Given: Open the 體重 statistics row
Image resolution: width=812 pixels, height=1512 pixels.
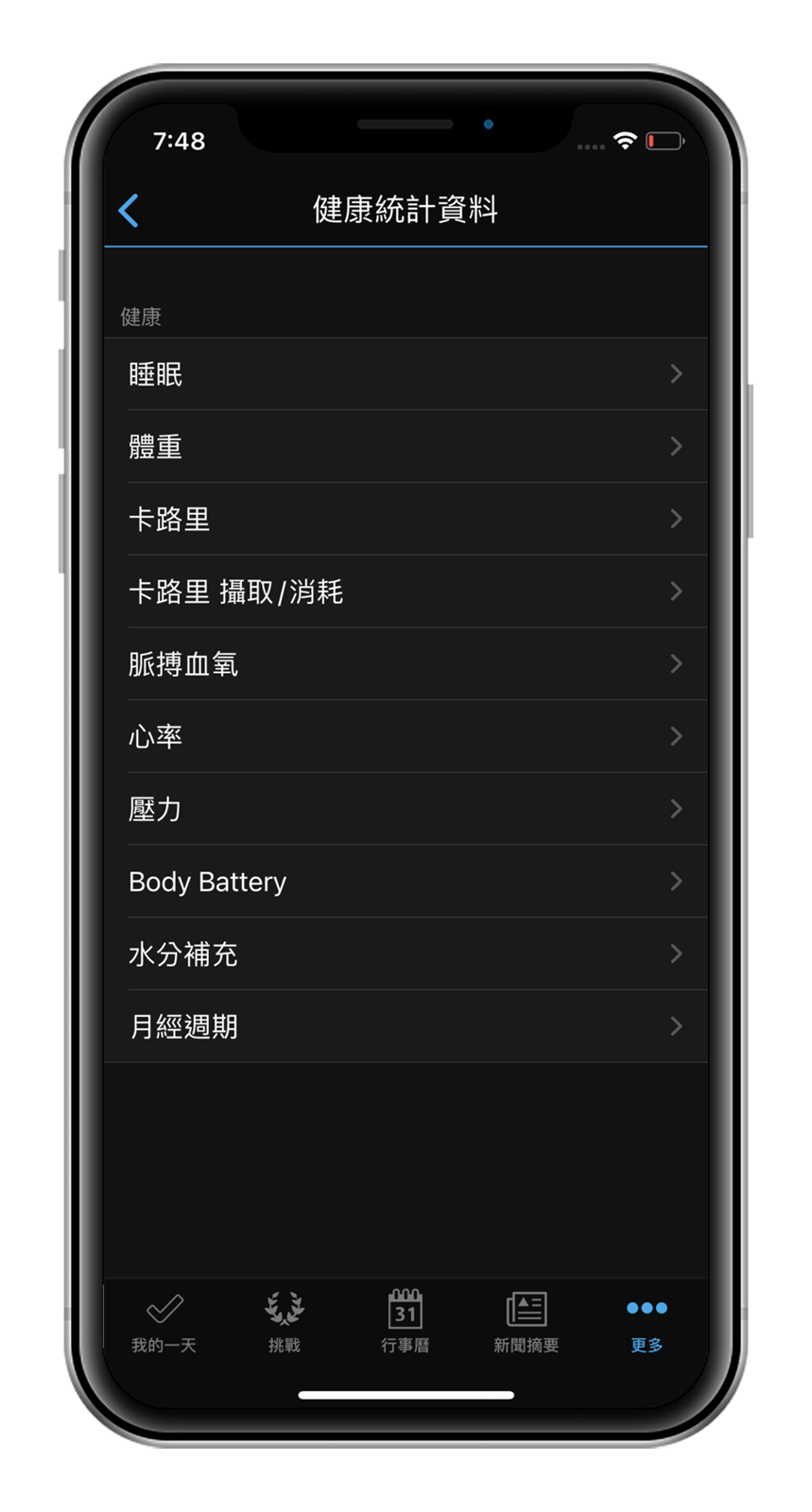Looking at the screenshot, I should tap(405, 446).
